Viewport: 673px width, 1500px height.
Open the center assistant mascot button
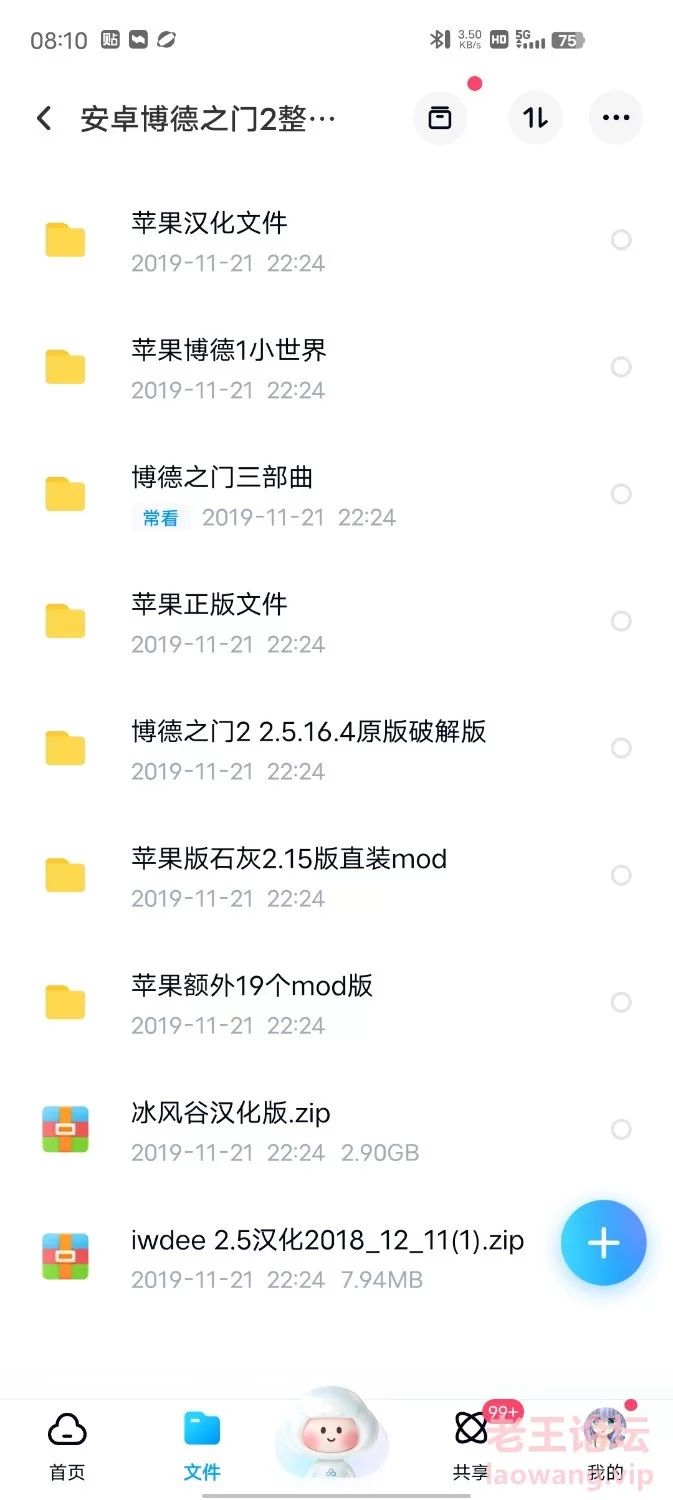pos(332,1436)
